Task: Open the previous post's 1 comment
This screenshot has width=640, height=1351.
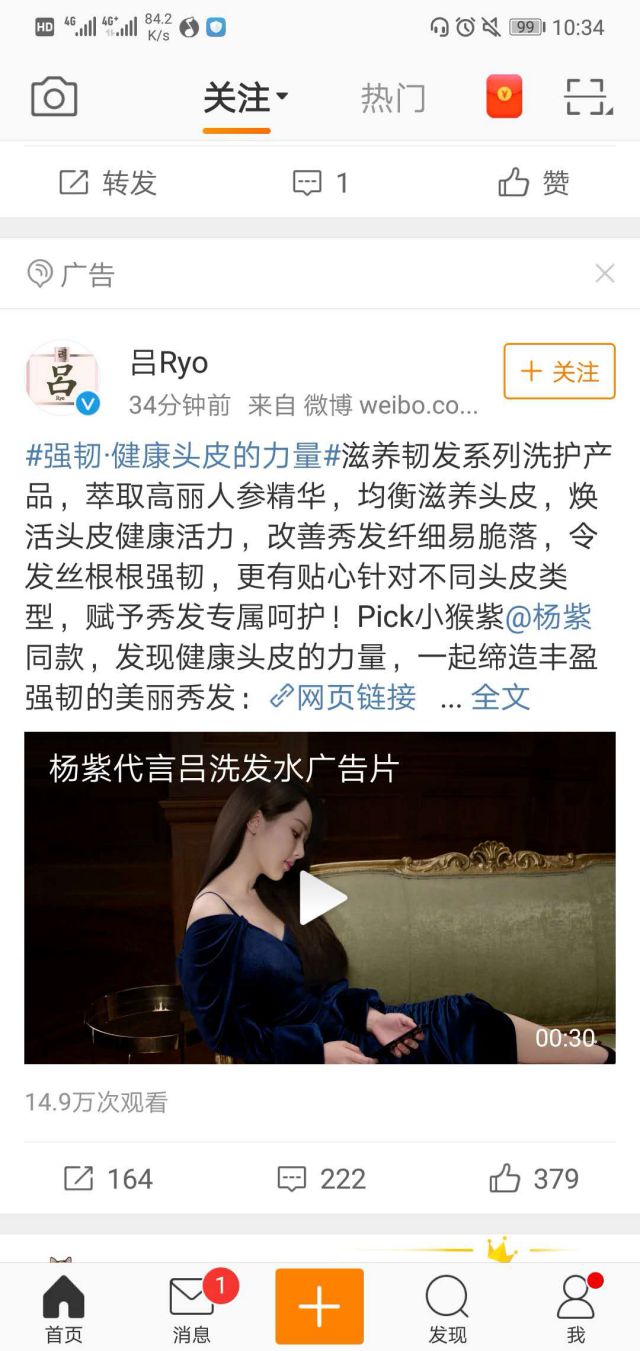Action: 320,183
